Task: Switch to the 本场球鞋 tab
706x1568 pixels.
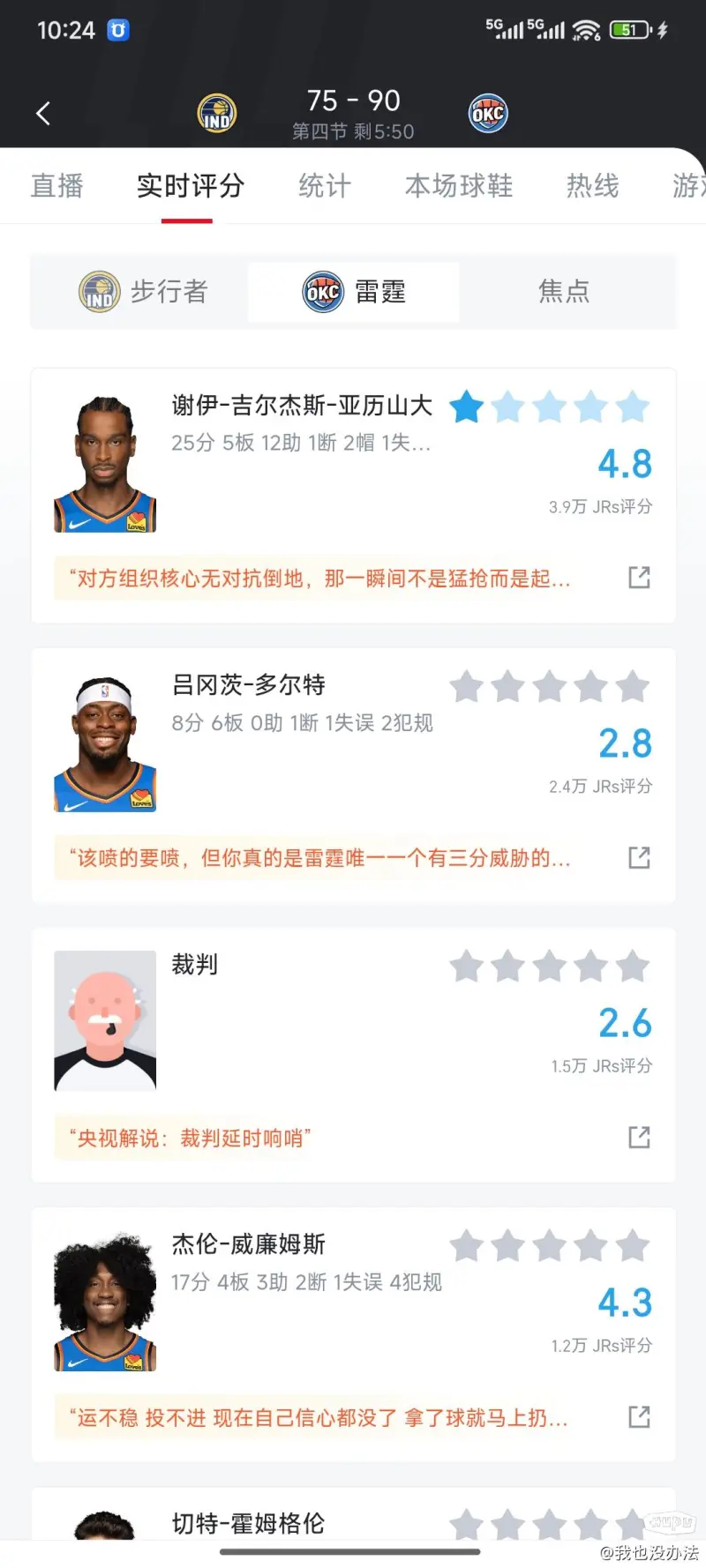Action: click(x=459, y=186)
